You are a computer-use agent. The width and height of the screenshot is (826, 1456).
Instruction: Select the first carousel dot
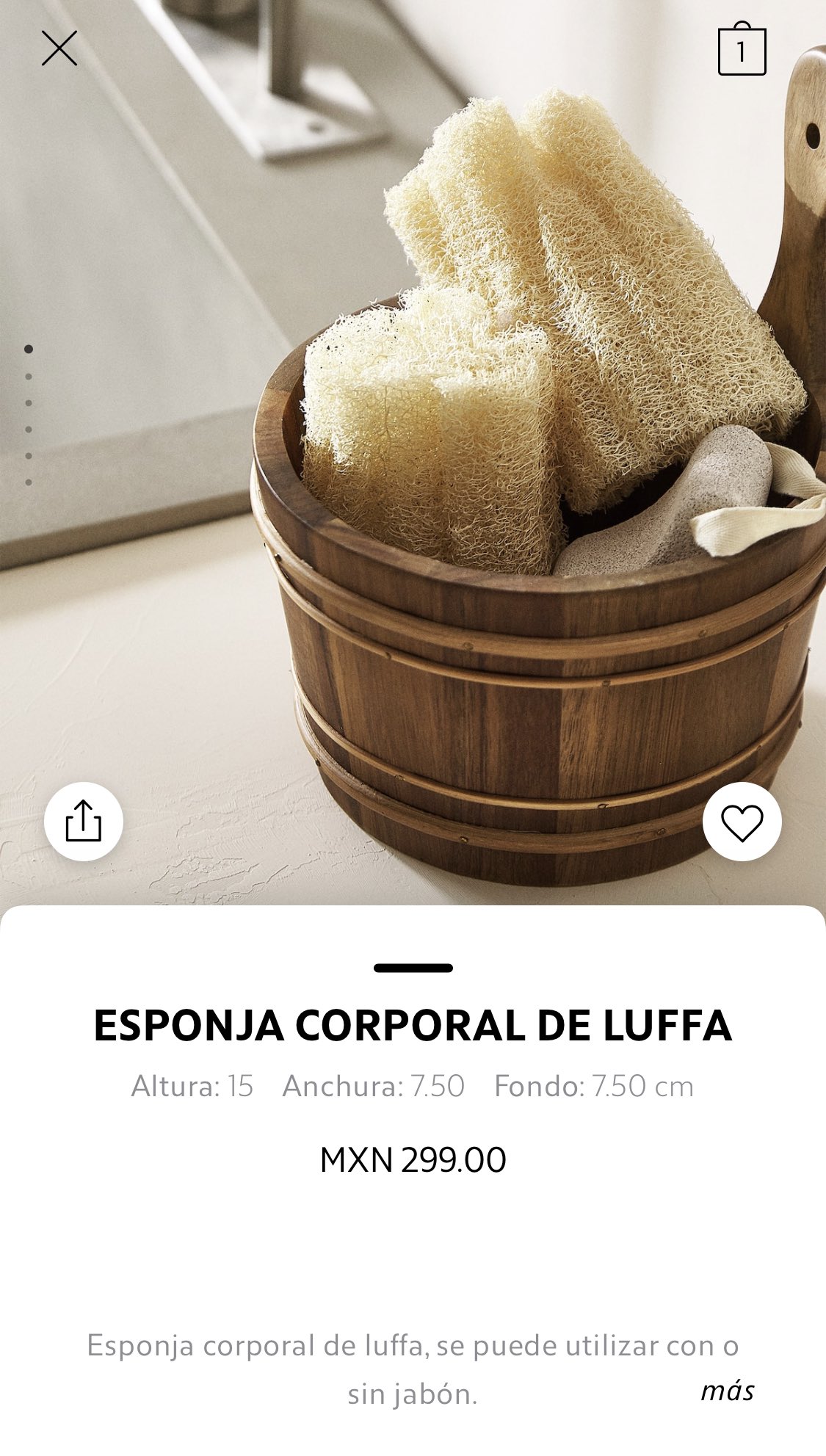29,350
